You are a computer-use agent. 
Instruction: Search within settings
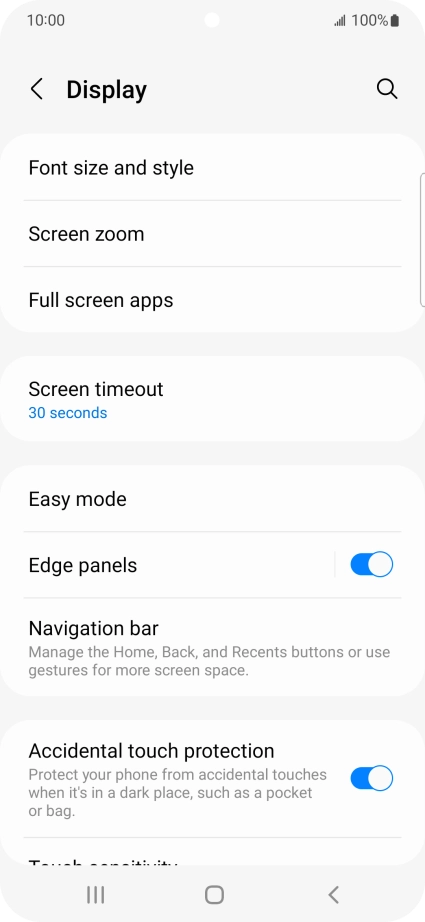[387, 89]
